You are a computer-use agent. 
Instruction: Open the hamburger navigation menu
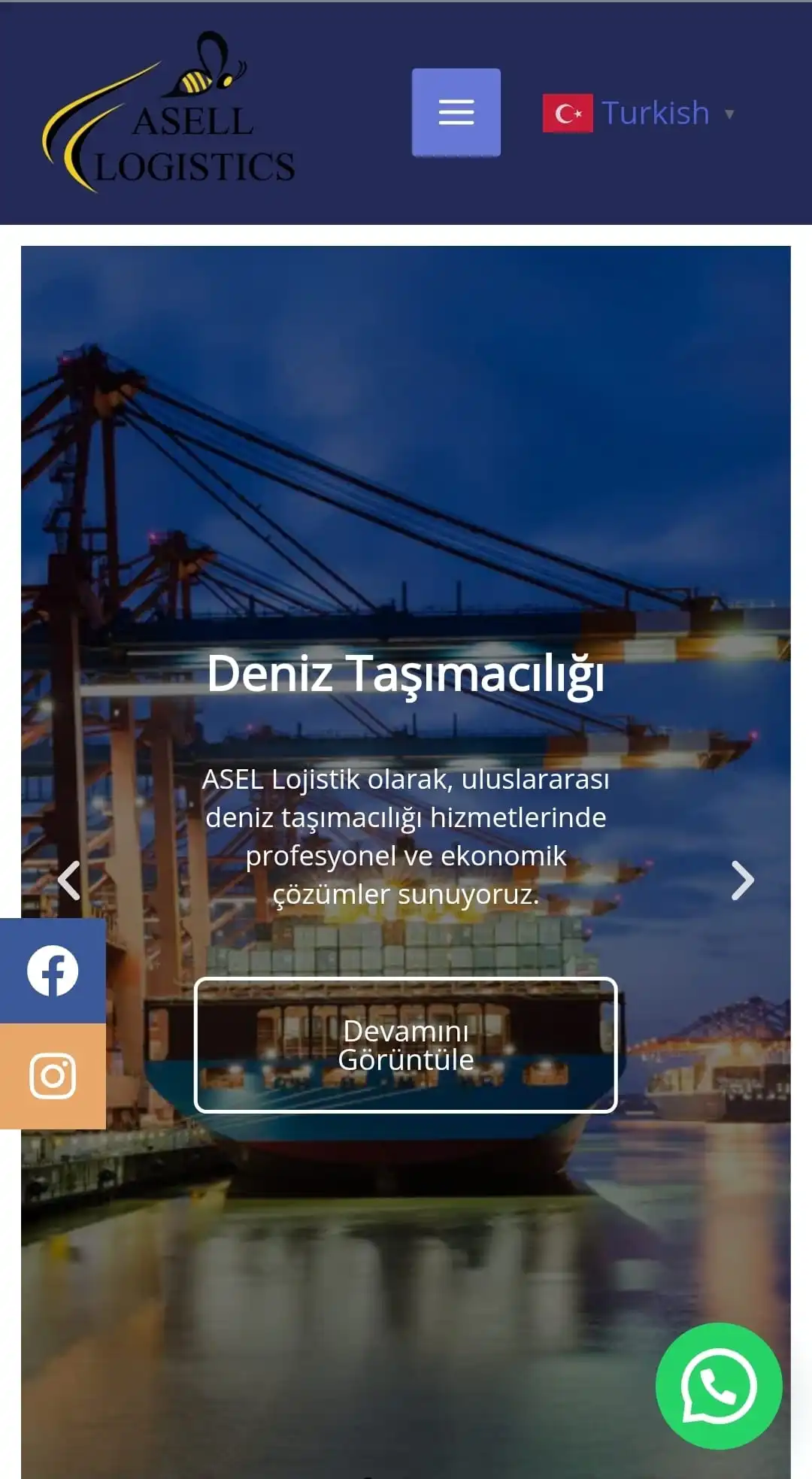click(456, 113)
